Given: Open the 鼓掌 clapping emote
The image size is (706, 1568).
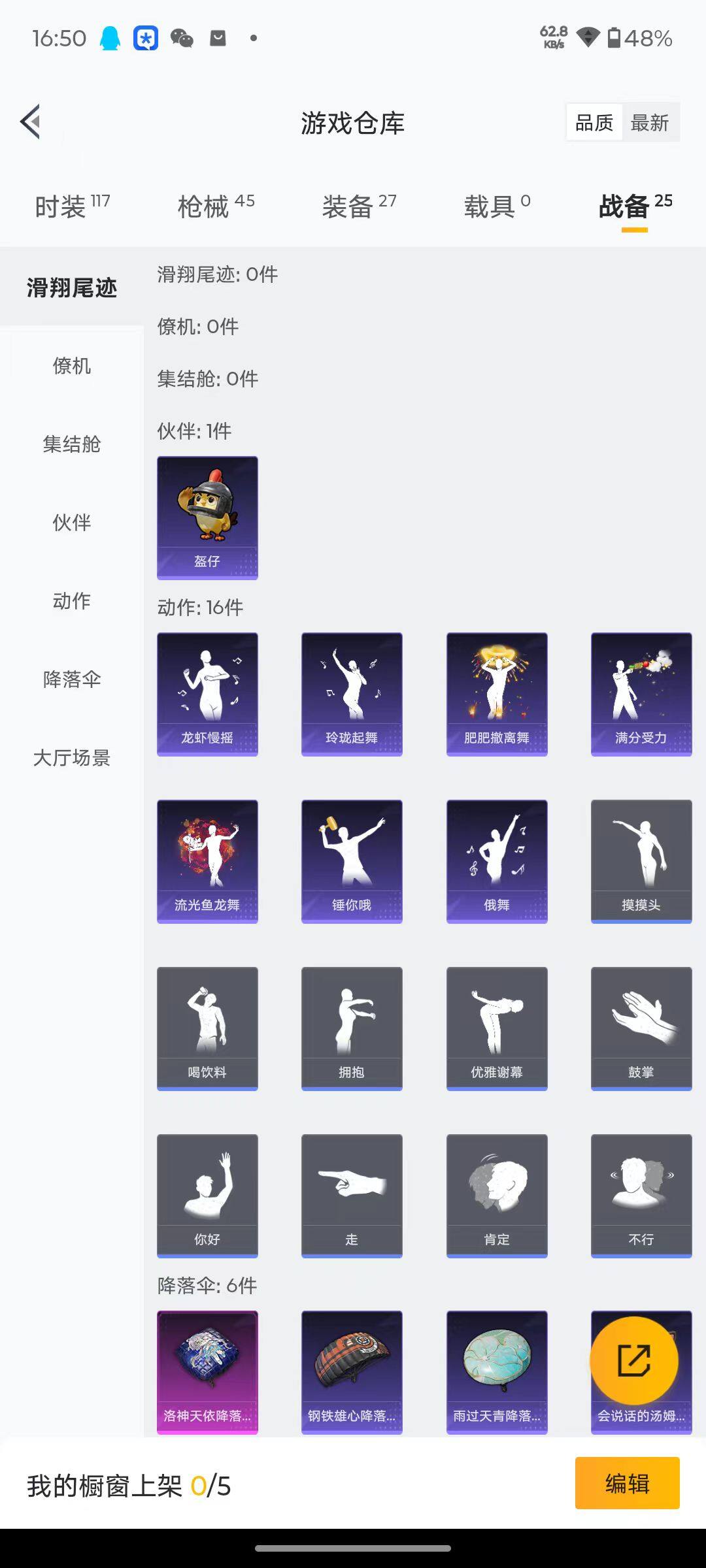Looking at the screenshot, I should 641,1029.
